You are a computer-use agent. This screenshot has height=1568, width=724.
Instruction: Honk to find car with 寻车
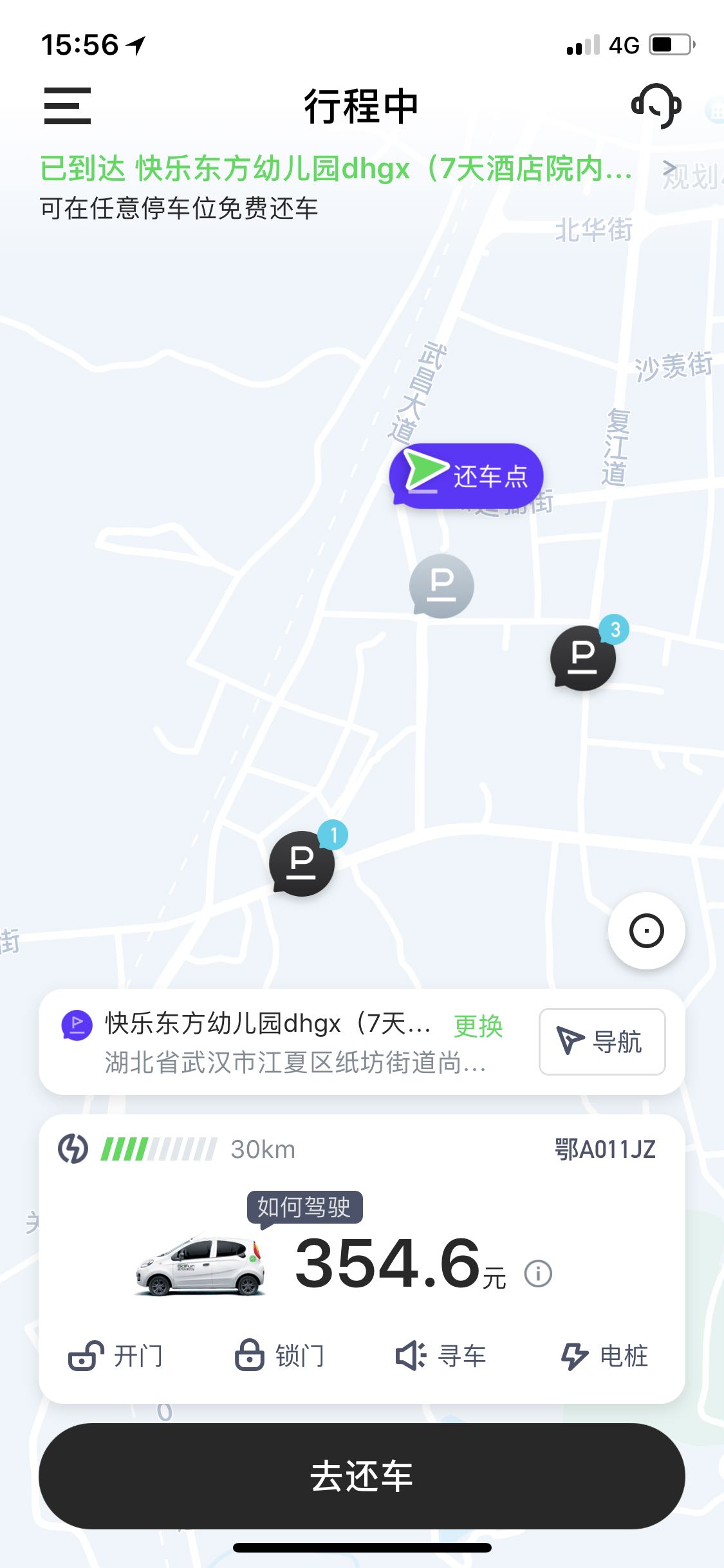[x=441, y=1356]
